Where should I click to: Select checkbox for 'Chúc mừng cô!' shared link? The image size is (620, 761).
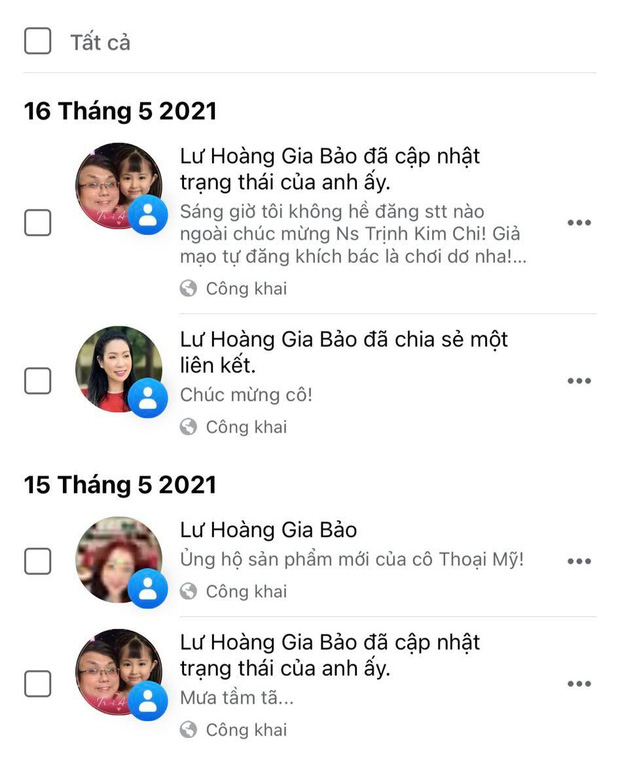pyautogui.click(x=37, y=381)
